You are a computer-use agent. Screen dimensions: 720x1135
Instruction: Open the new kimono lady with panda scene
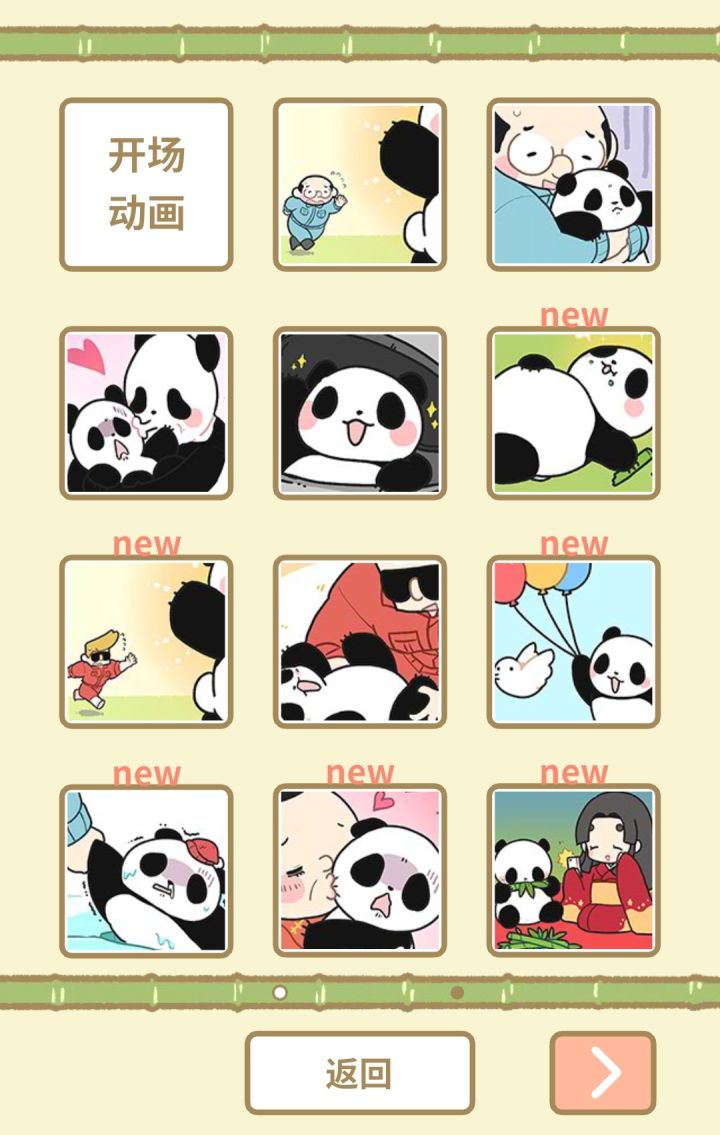(x=576, y=868)
